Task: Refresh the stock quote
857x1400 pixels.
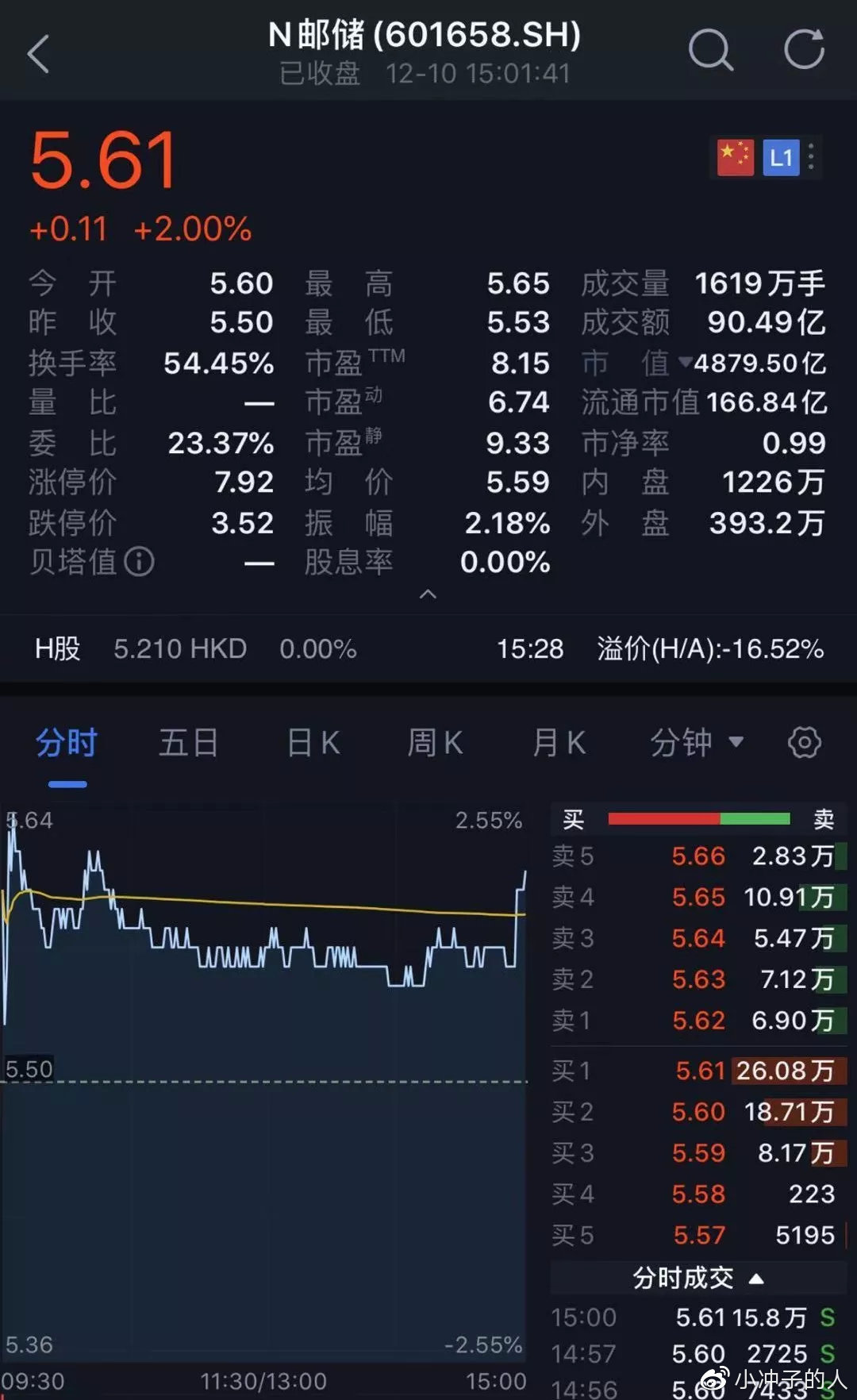Action: [x=804, y=49]
